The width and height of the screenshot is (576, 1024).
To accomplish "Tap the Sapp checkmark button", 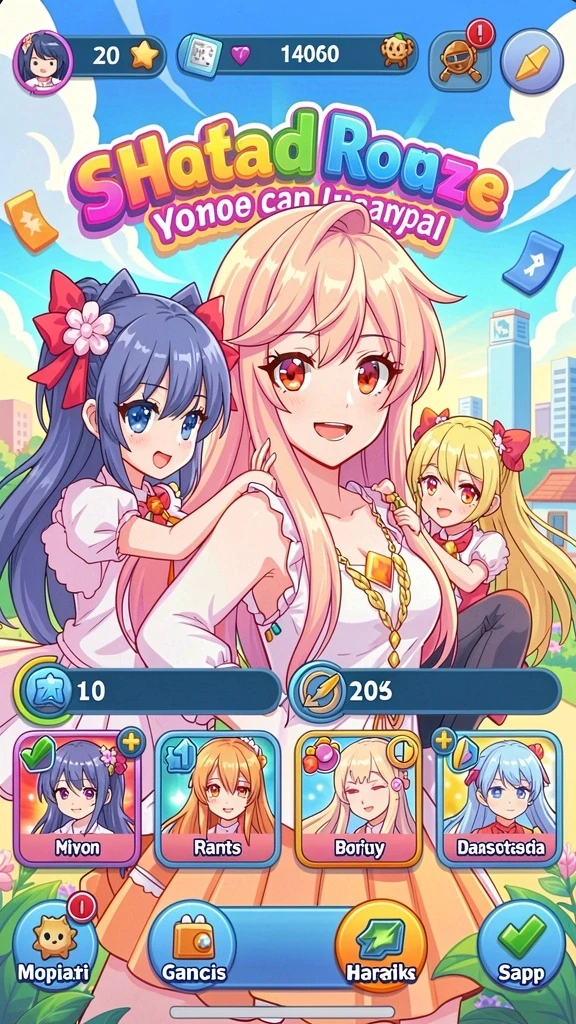I will 520,944.
